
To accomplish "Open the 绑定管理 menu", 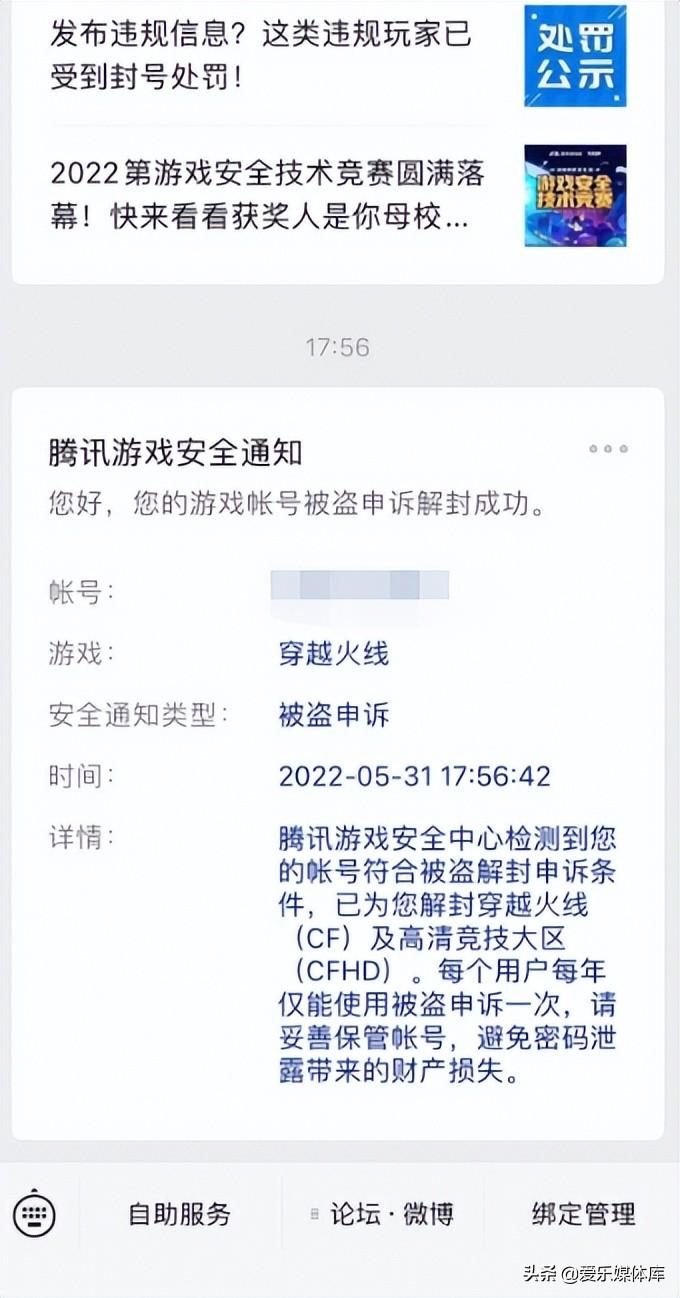I will pos(583,1215).
